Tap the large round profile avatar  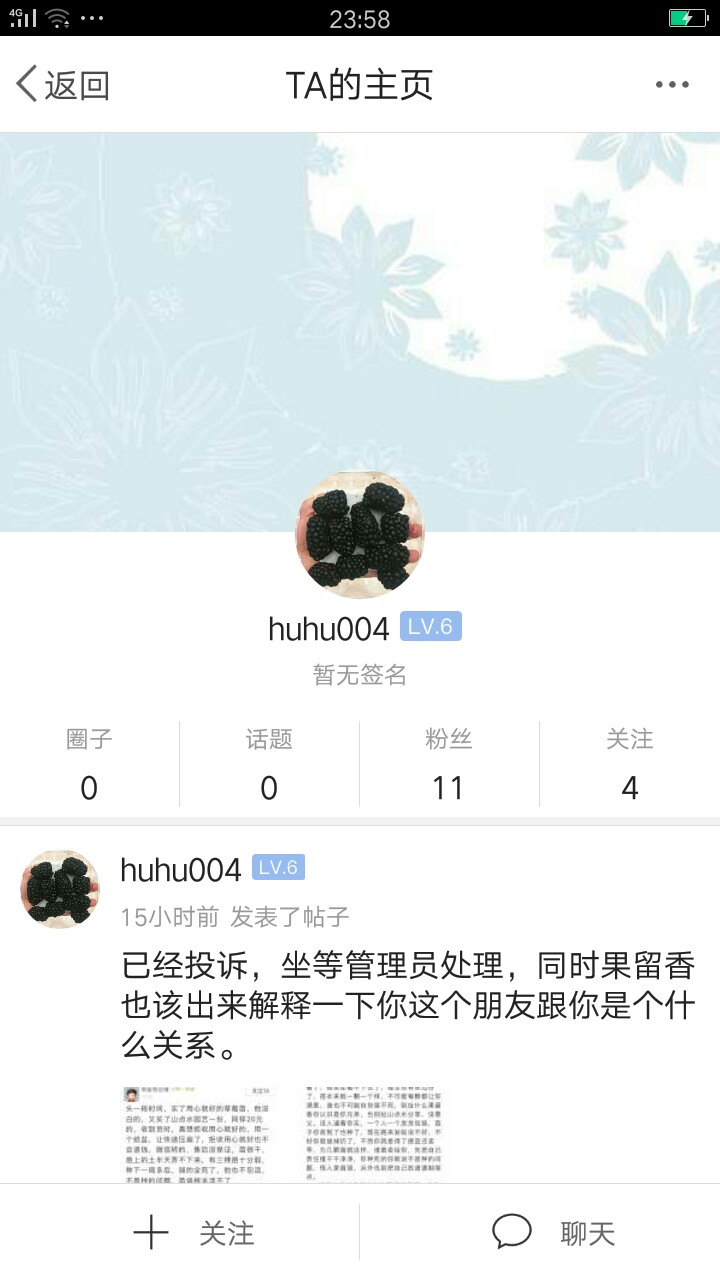coord(360,536)
